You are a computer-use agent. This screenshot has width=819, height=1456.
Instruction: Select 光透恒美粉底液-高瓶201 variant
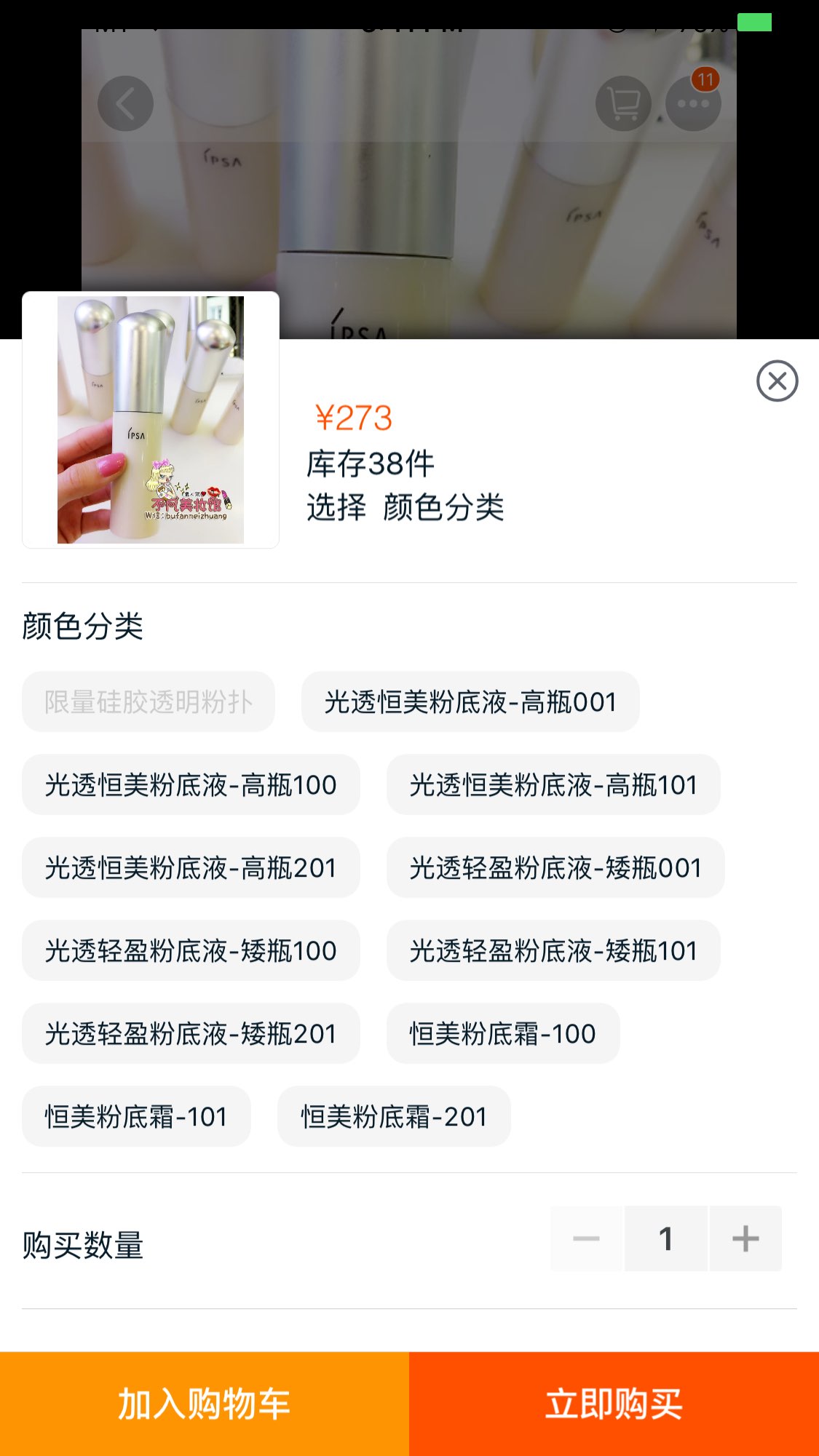click(x=191, y=868)
